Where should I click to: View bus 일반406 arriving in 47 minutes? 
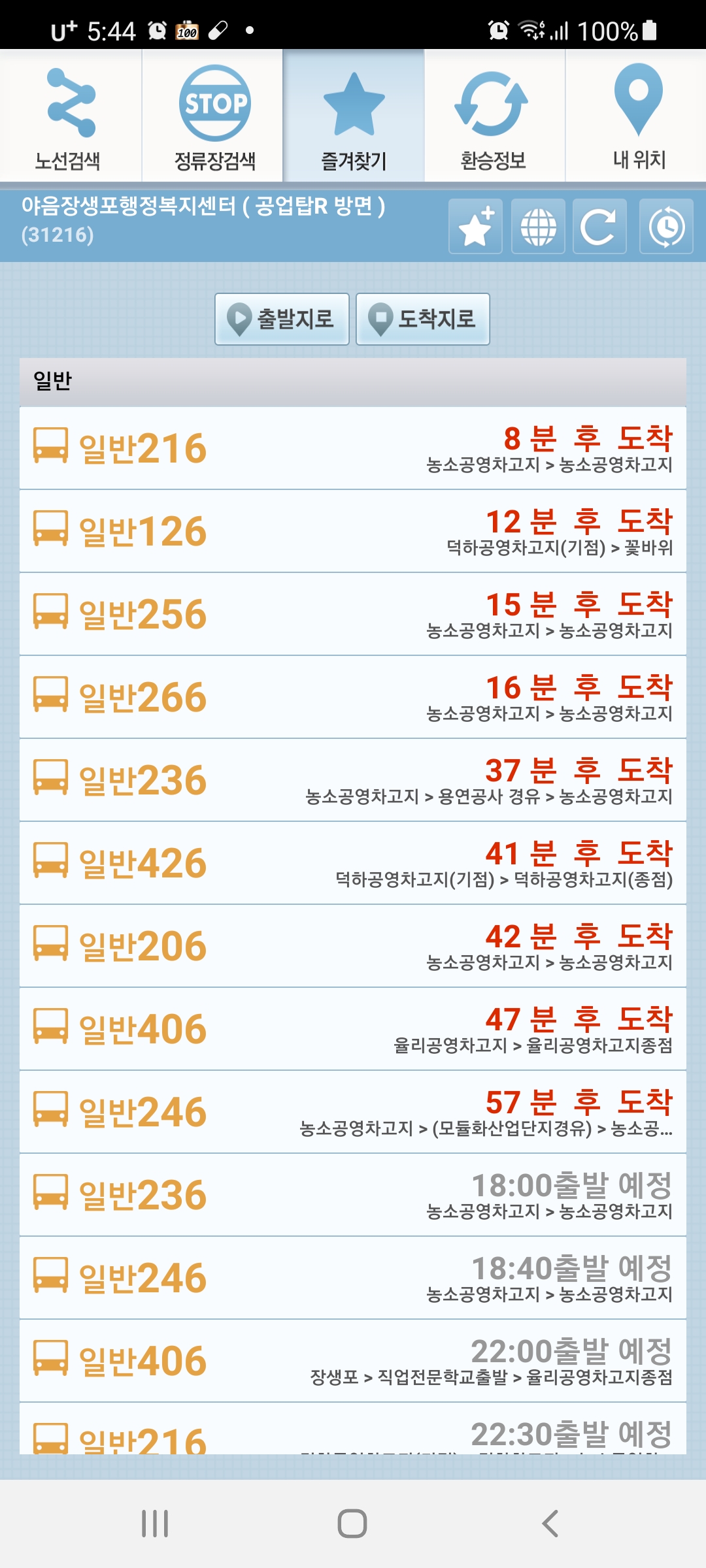click(x=353, y=1029)
